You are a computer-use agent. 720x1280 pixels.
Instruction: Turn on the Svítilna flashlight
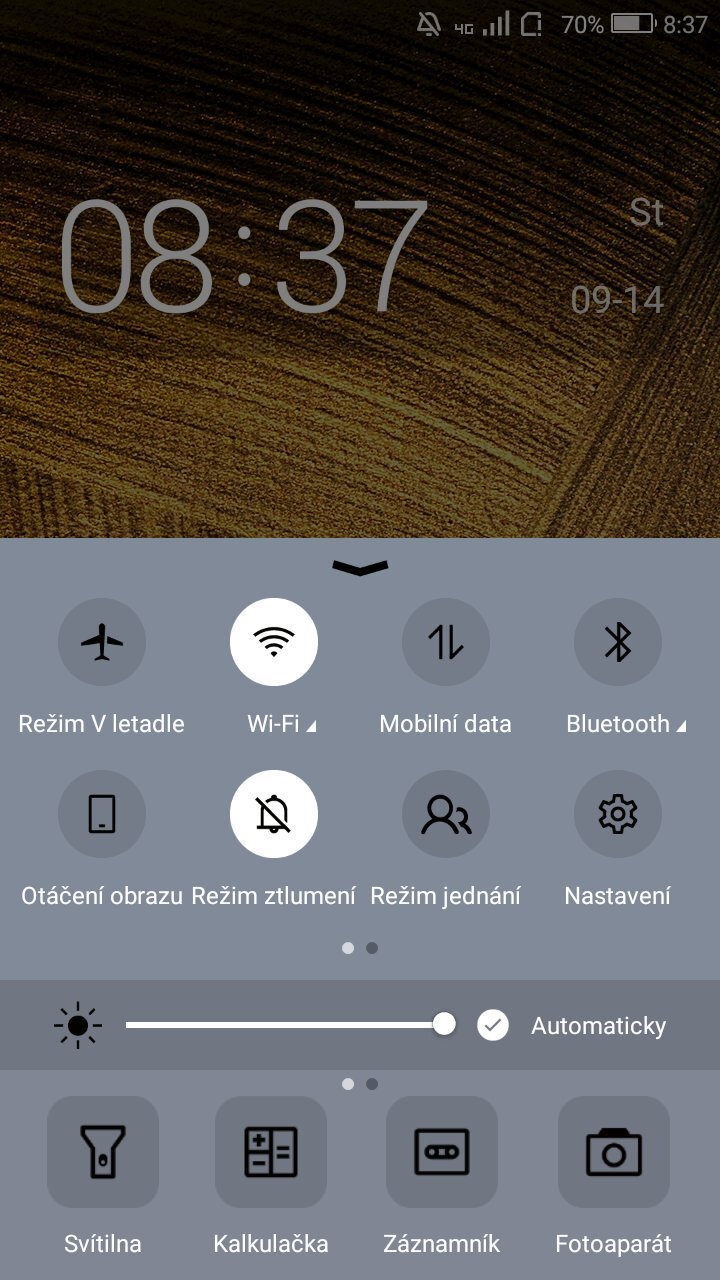pos(102,1152)
